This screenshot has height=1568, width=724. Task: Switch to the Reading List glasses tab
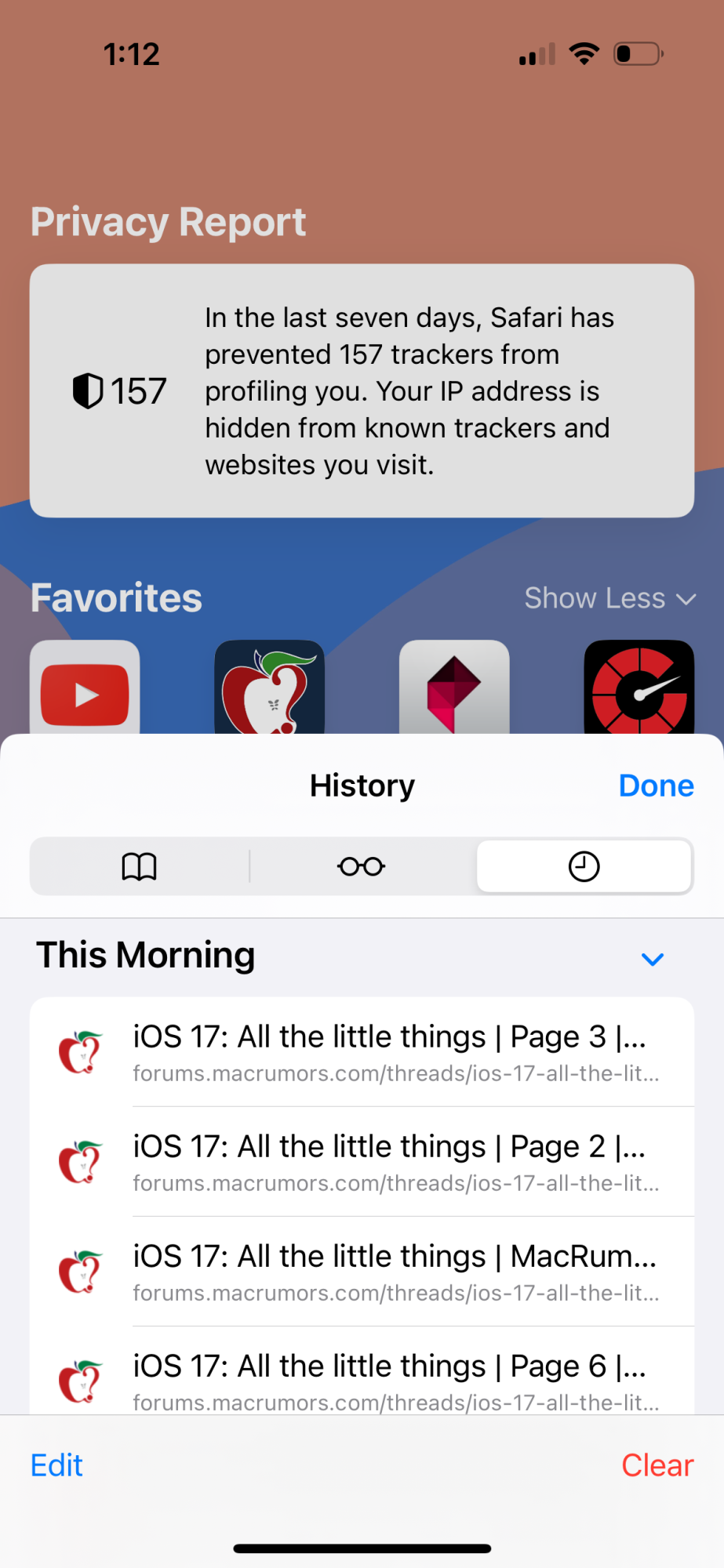pyautogui.click(x=361, y=866)
